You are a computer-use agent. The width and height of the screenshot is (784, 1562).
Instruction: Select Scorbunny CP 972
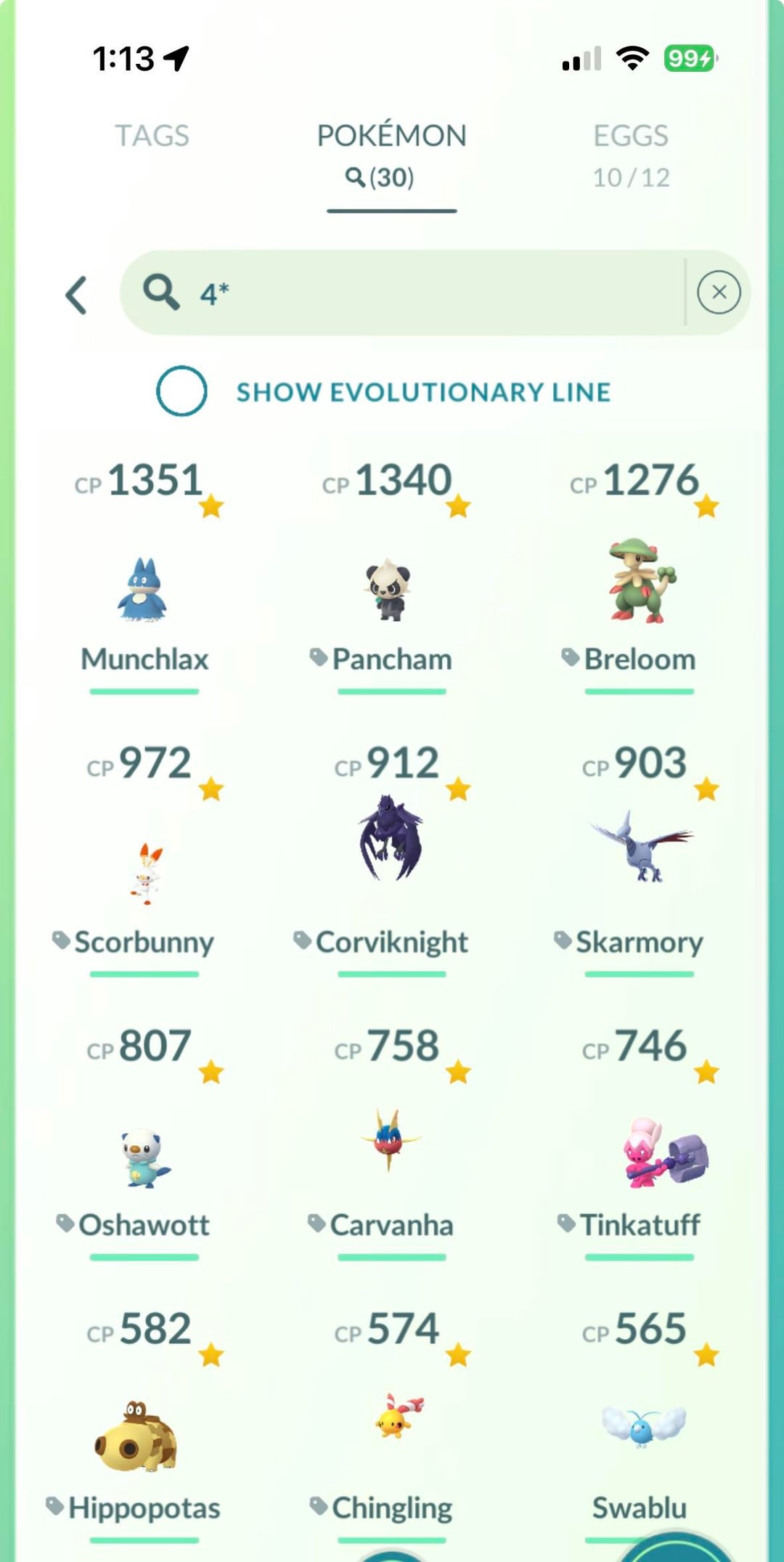click(x=144, y=871)
